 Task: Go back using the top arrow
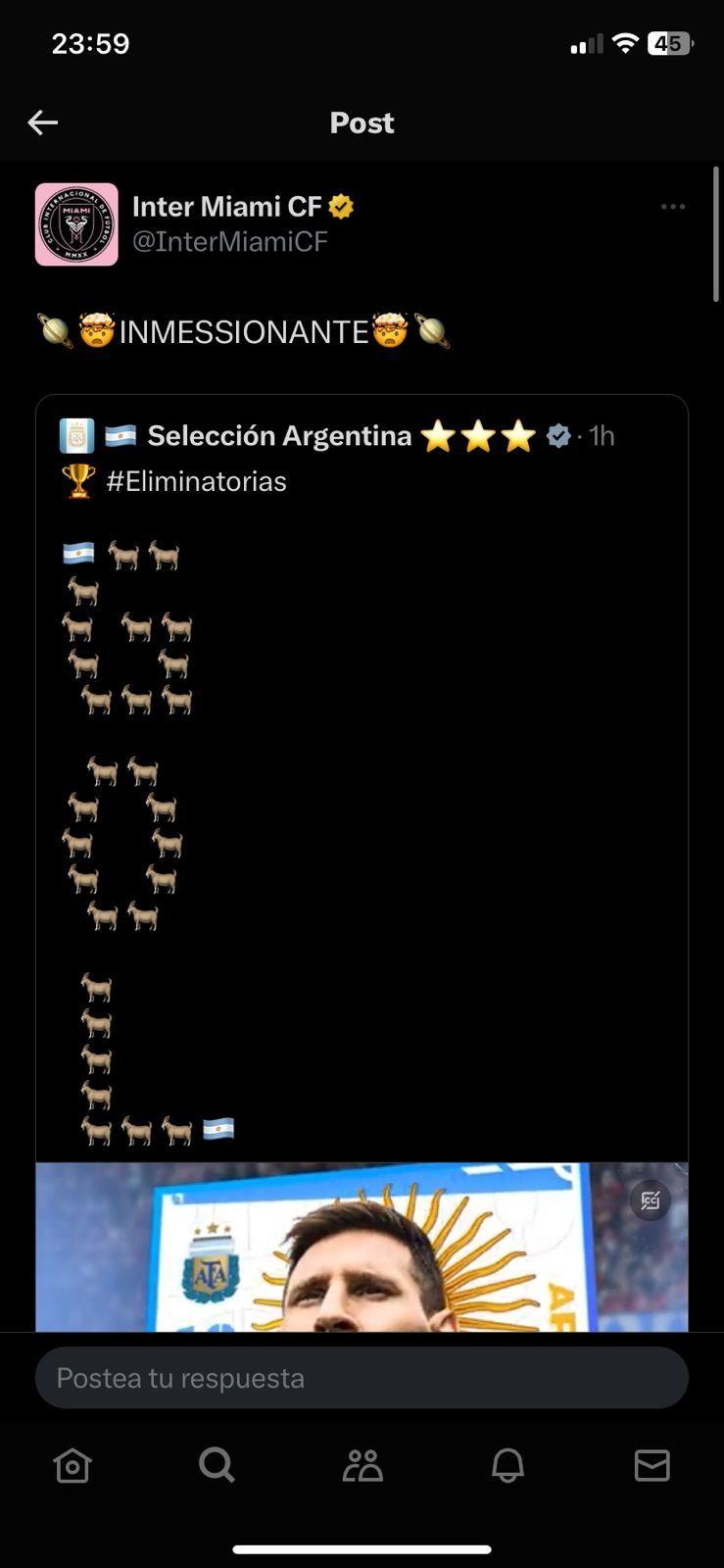[43, 122]
